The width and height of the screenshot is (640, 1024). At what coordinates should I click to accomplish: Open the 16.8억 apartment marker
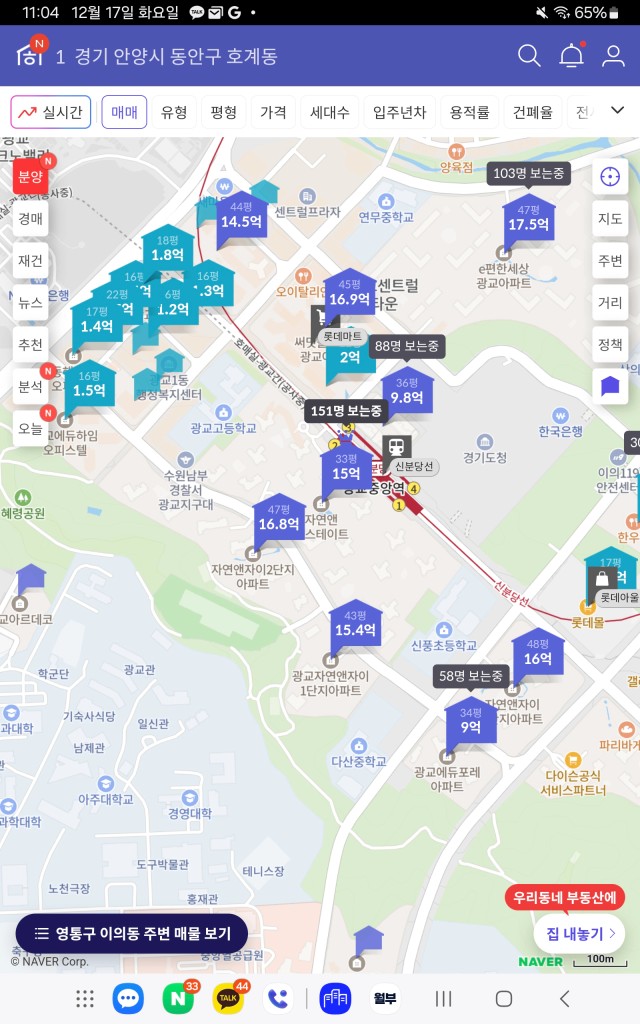pyautogui.click(x=279, y=519)
